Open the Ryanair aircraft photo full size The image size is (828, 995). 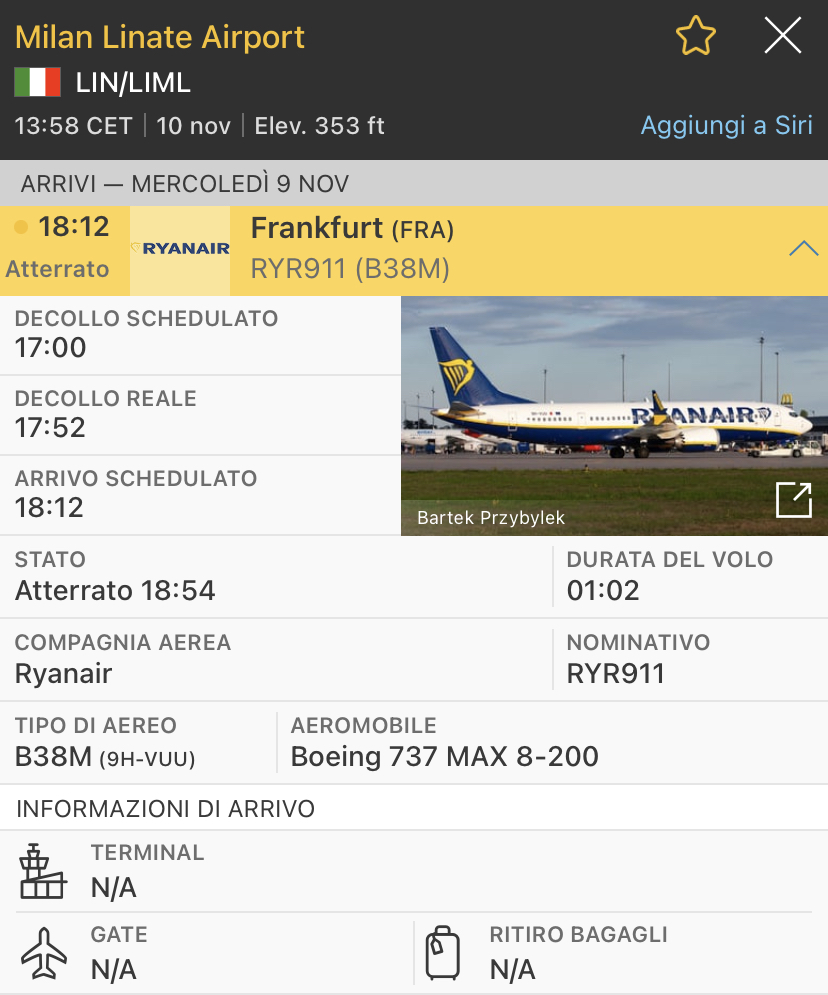click(x=794, y=500)
